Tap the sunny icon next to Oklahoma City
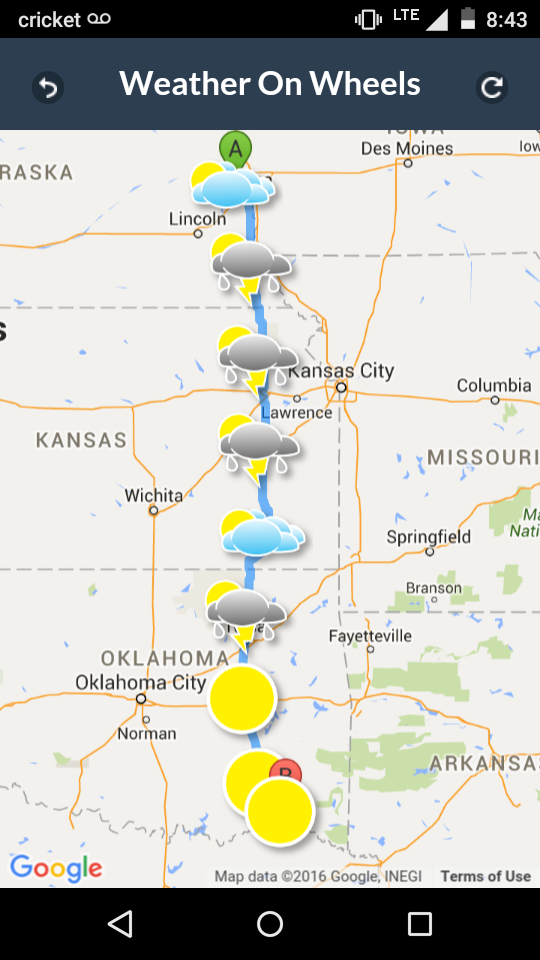 [242, 698]
